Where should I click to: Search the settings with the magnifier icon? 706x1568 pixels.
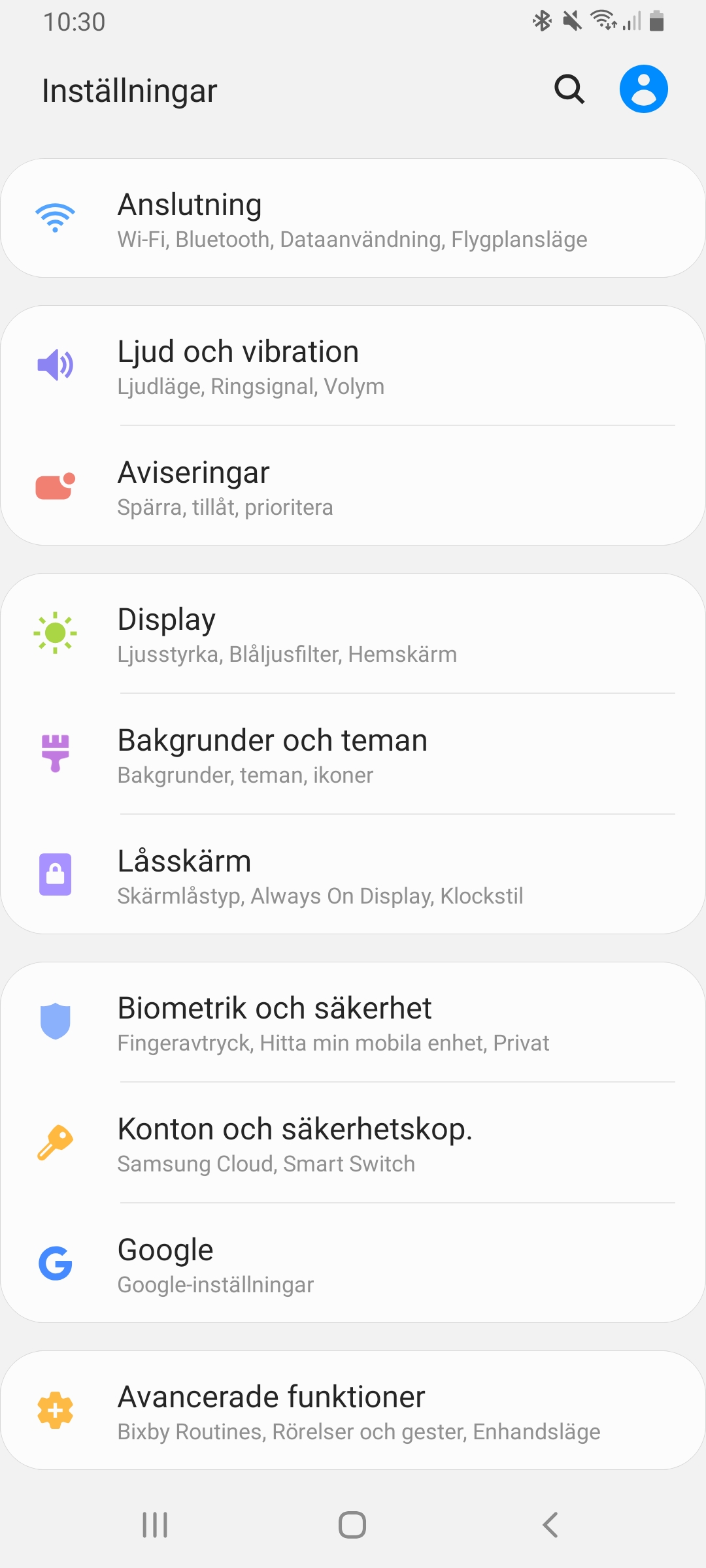(569, 90)
